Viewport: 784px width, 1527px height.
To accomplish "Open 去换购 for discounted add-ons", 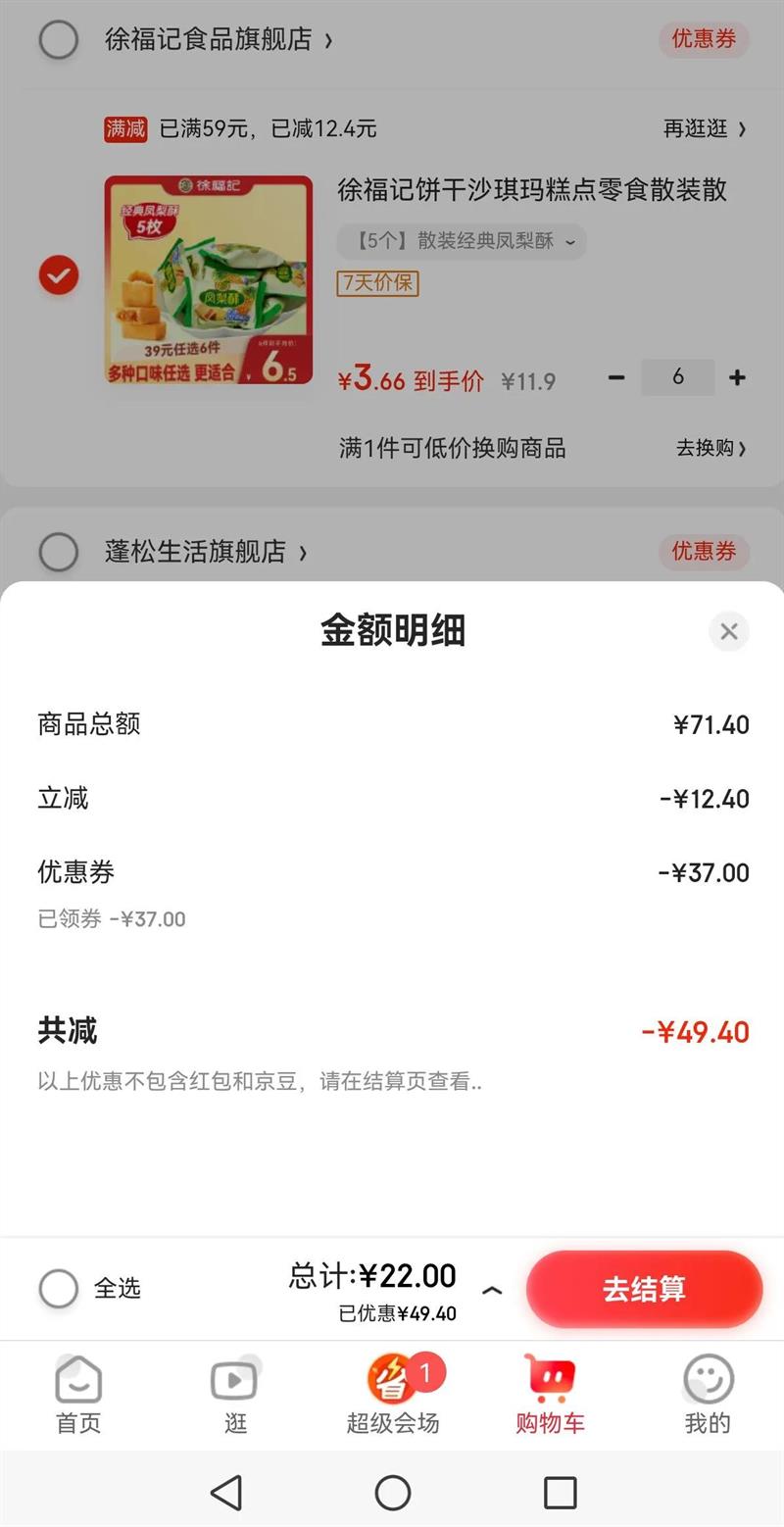I will (710, 448).
